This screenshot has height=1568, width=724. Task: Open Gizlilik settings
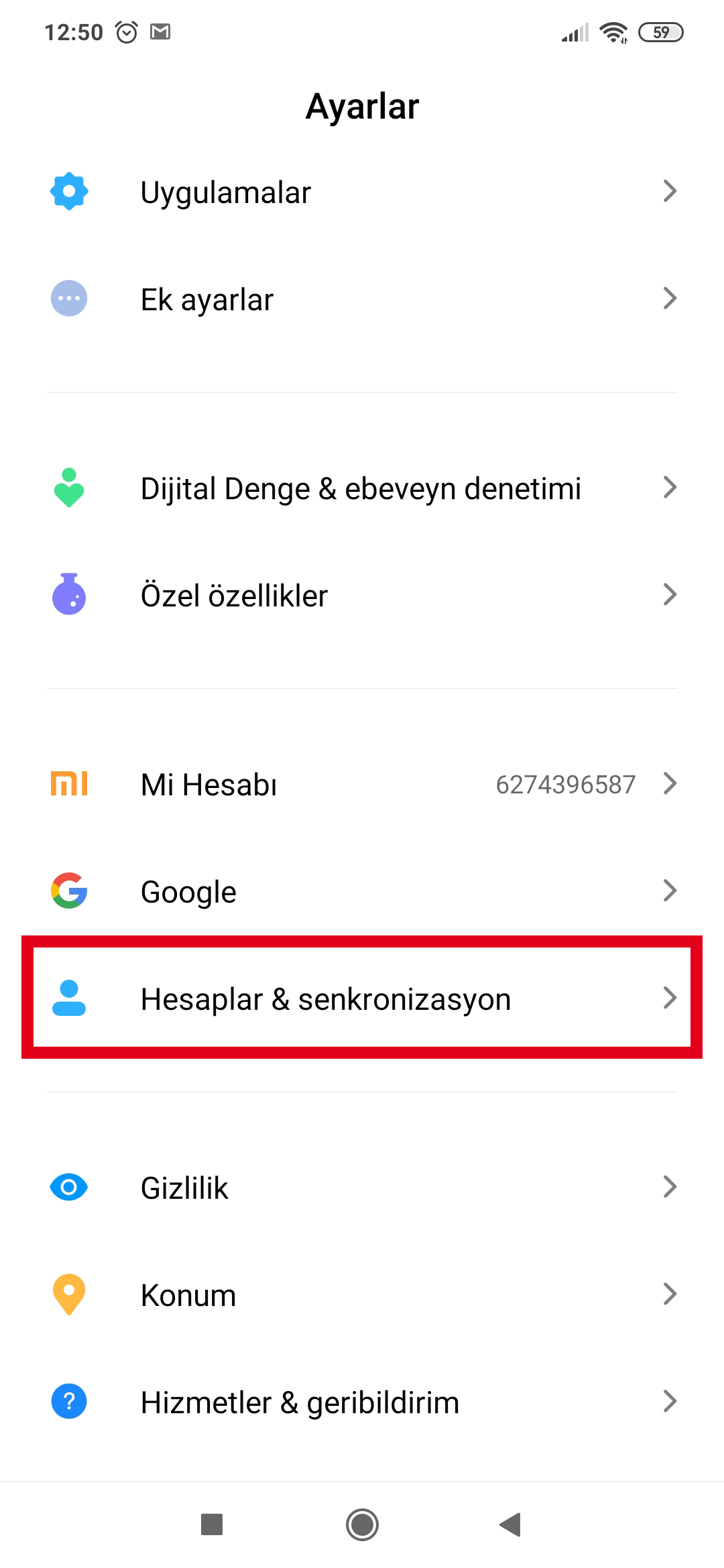pyautogui.click(x=362, y=1188)
